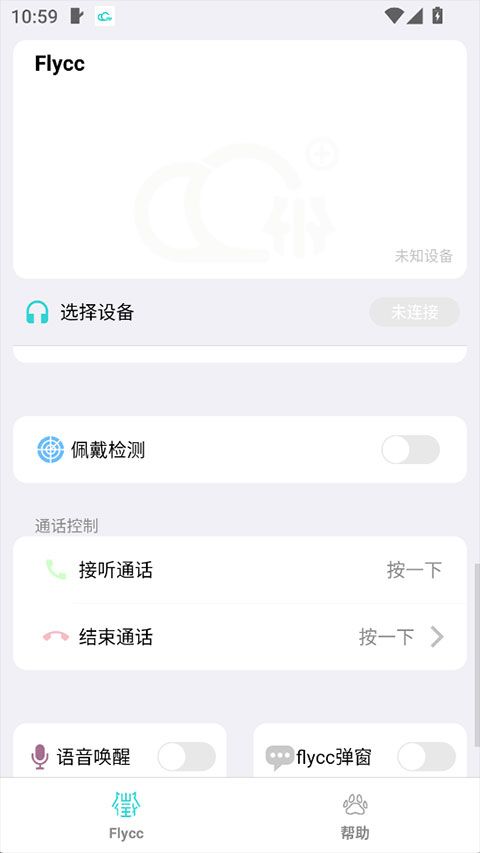Tap the 未连接 connection status button
The image size is (480, 853).
coord(414,312)
